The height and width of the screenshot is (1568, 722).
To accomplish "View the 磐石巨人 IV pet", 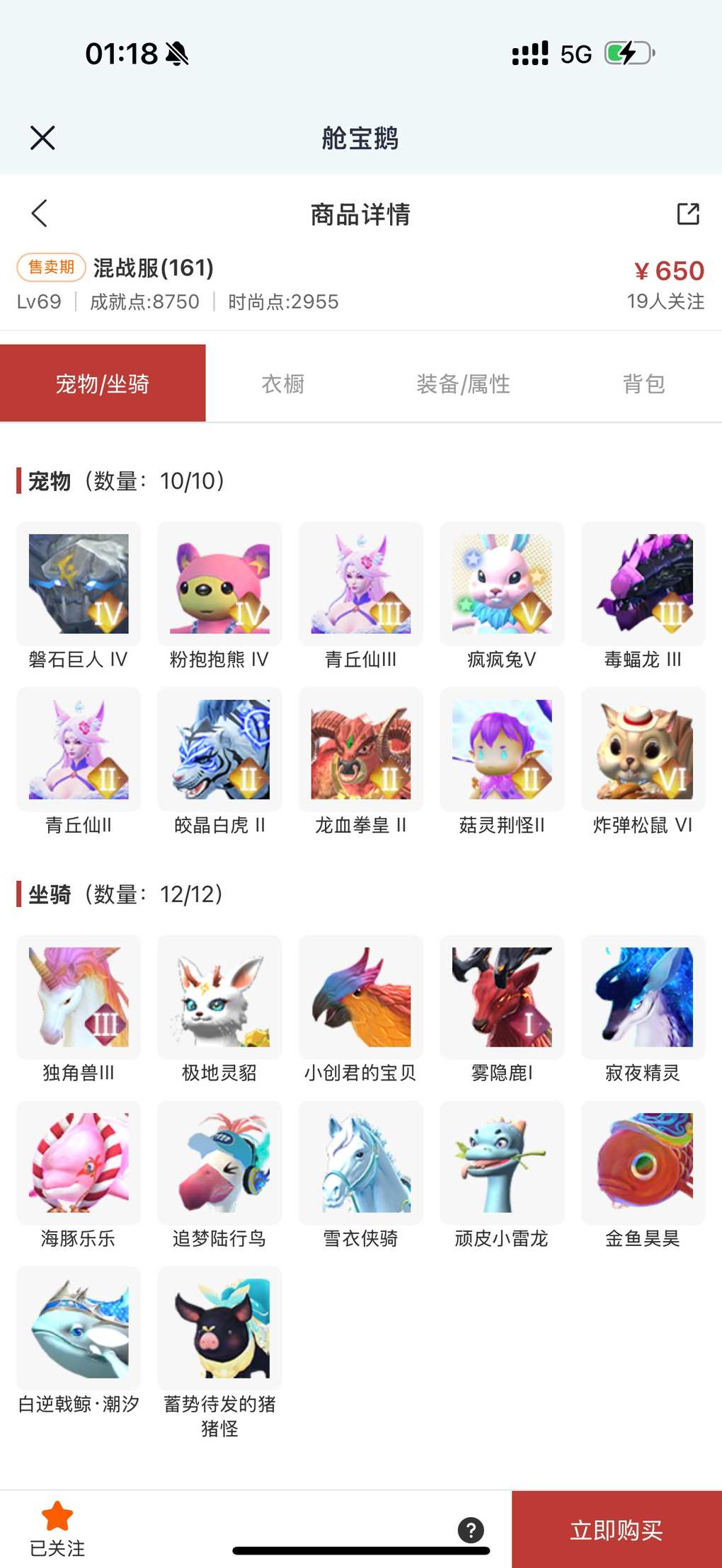I will 79,584.
